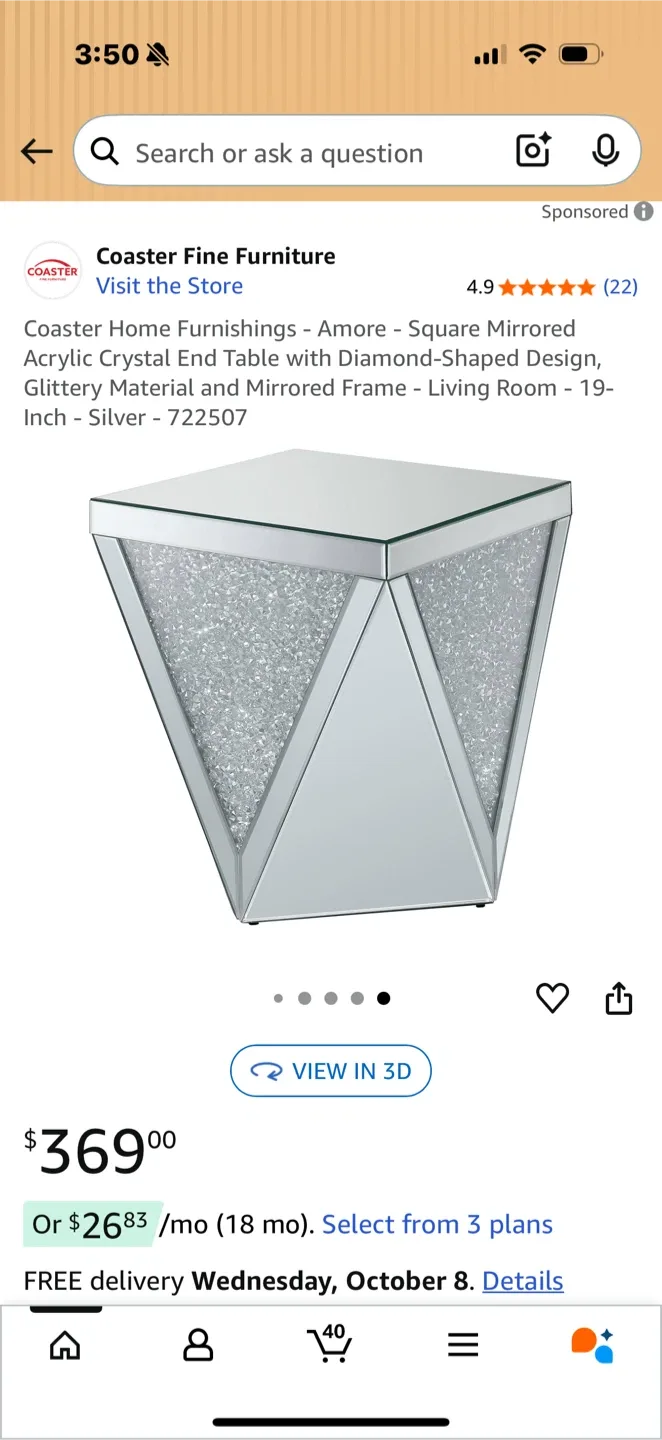The image size is (662, 1440).
Task: Go back using the arrow icon
Action: [x=37, y=152]
